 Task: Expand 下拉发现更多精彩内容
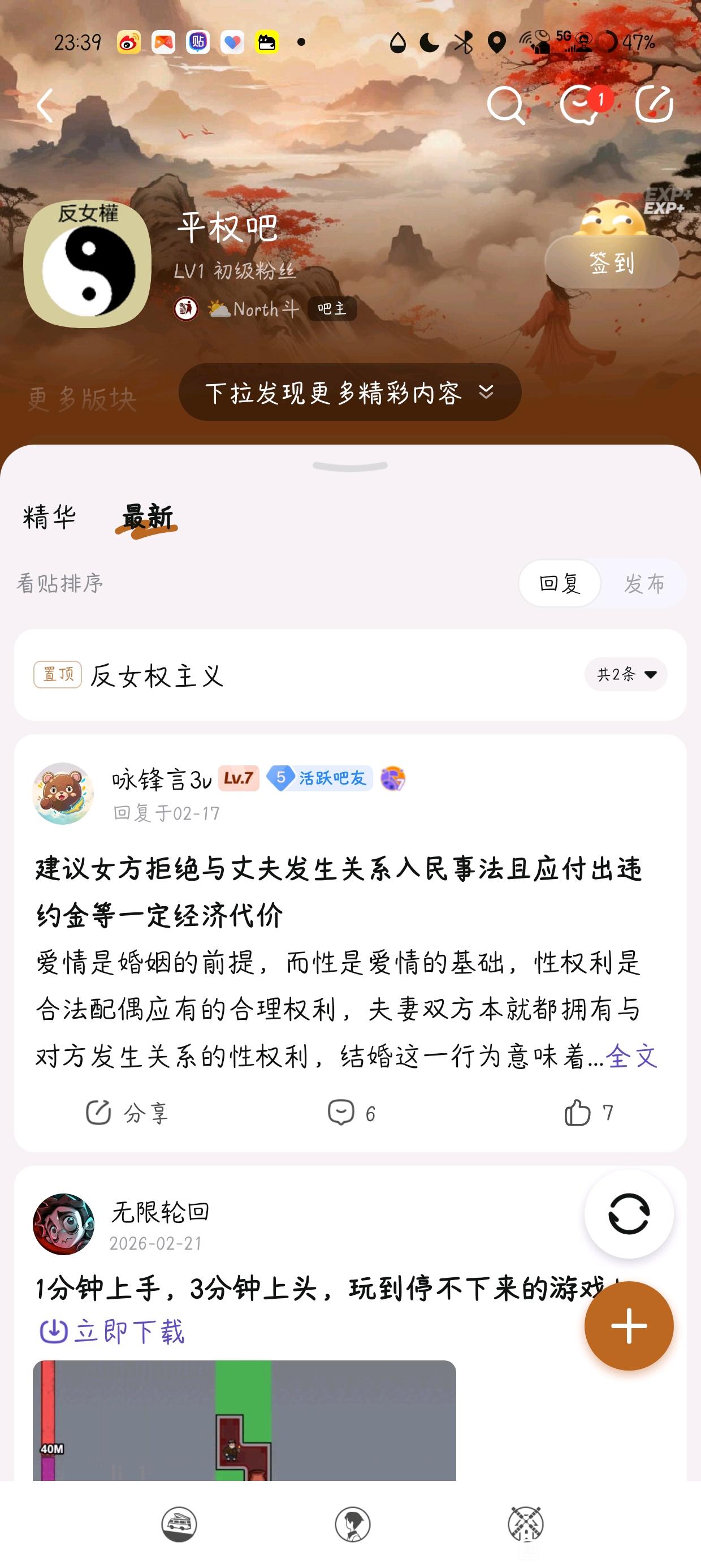click(350, 393)
